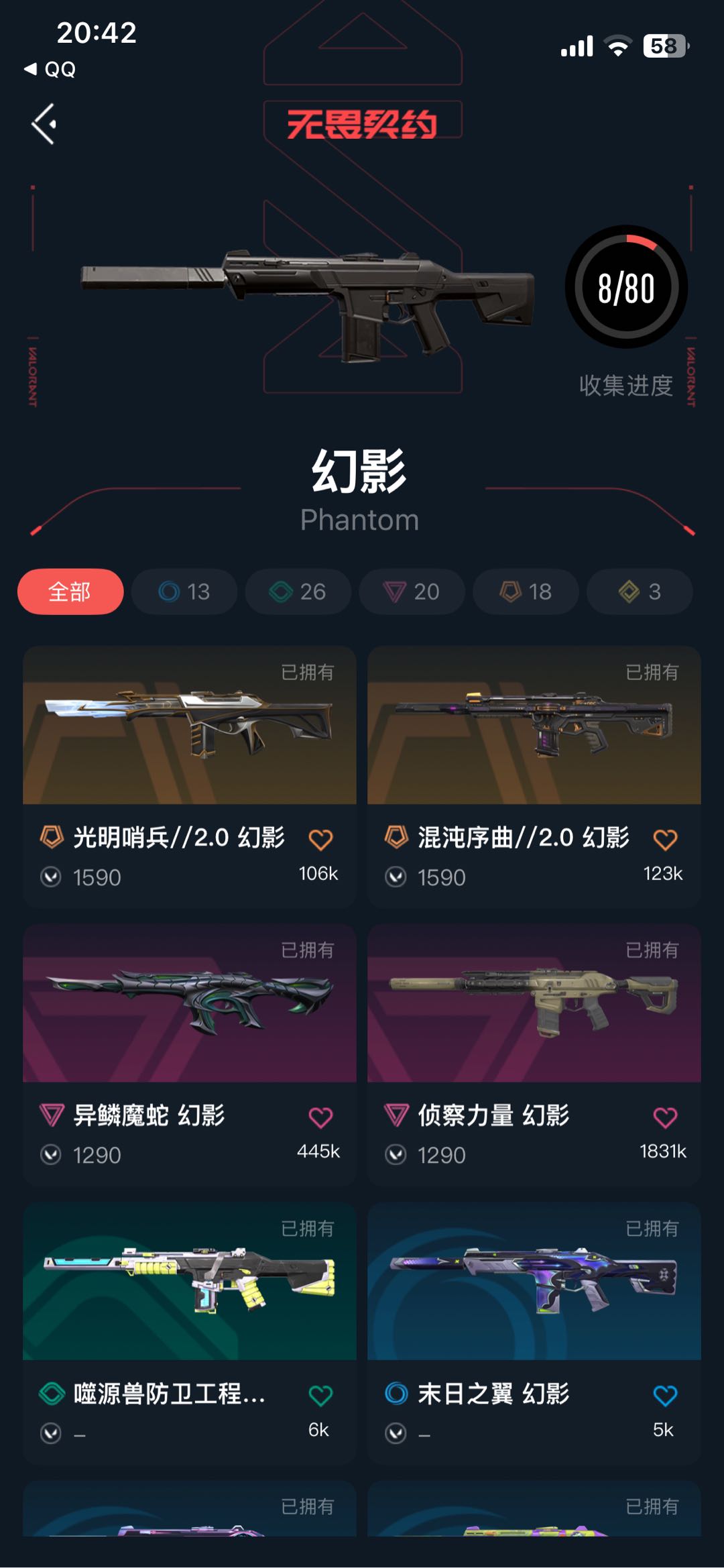Screen dimensions: 724x1568
Task: Filter skins by the yellow tier with 3
Action: (x=640, y=592)
